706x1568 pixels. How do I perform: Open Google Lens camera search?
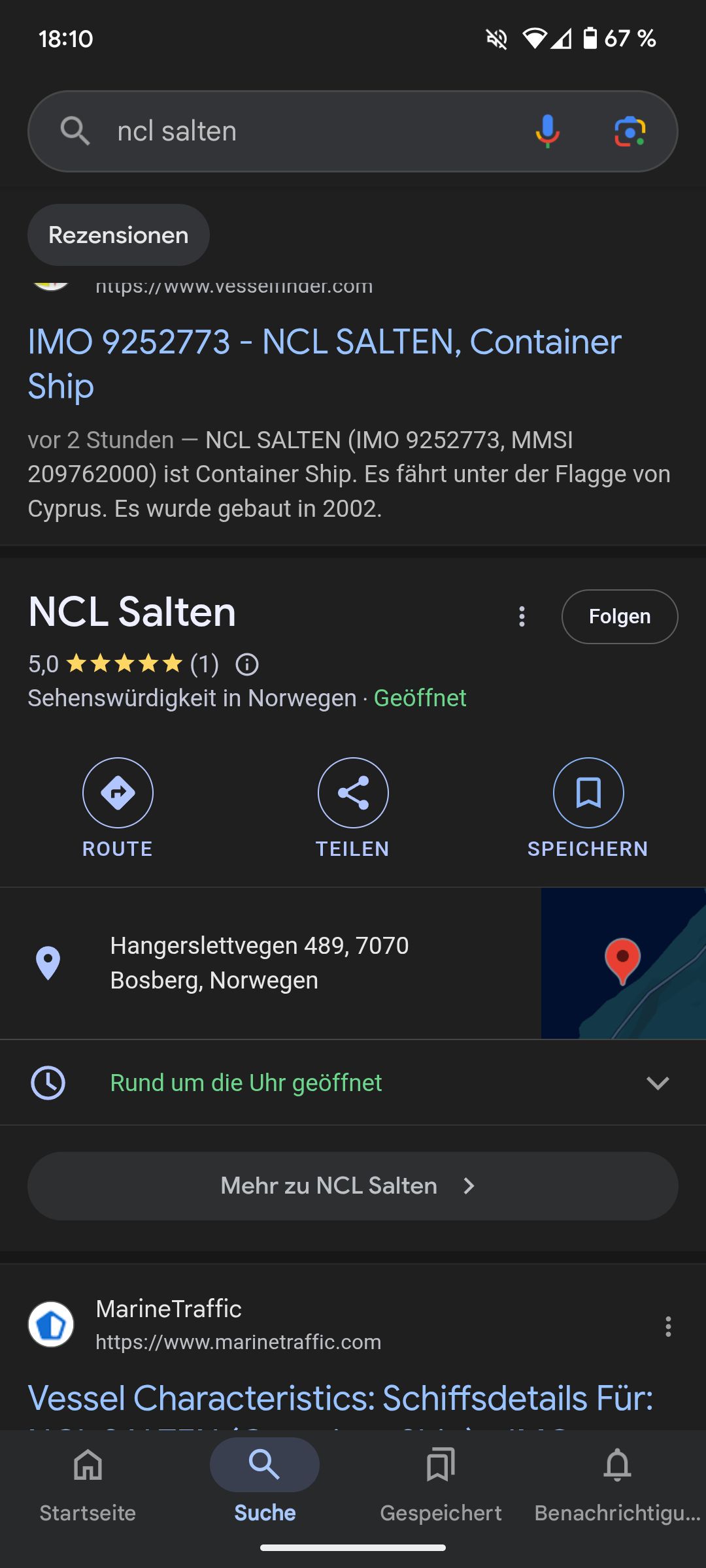(630, 131)
